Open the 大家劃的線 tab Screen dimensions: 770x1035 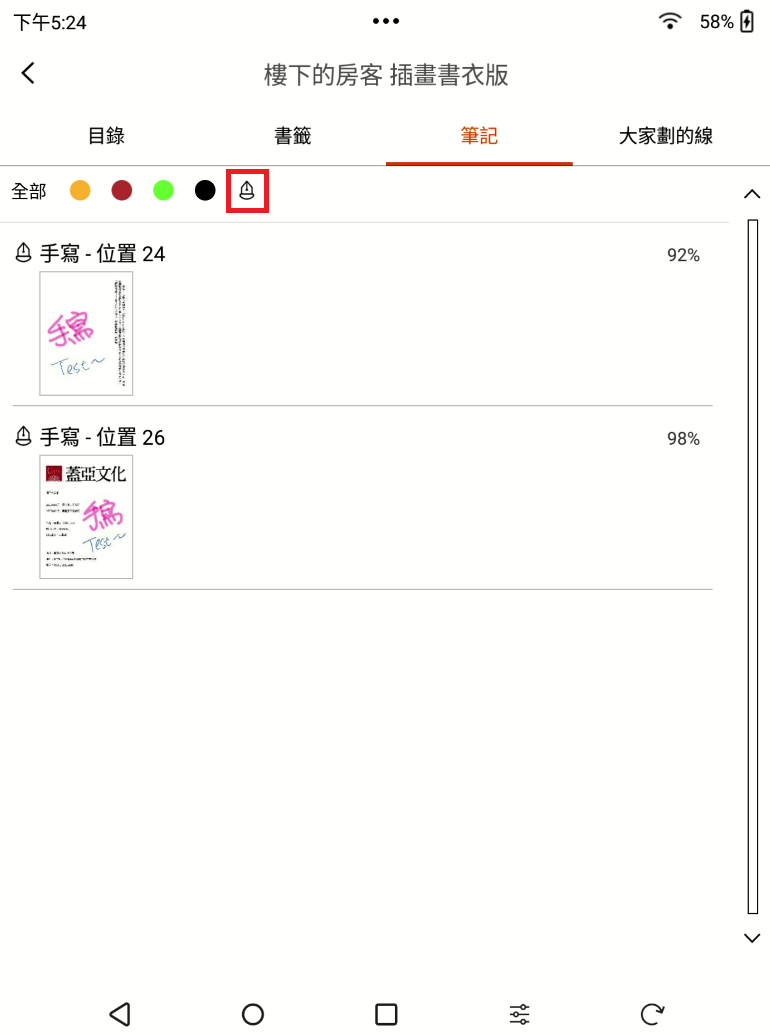point(666,136)
